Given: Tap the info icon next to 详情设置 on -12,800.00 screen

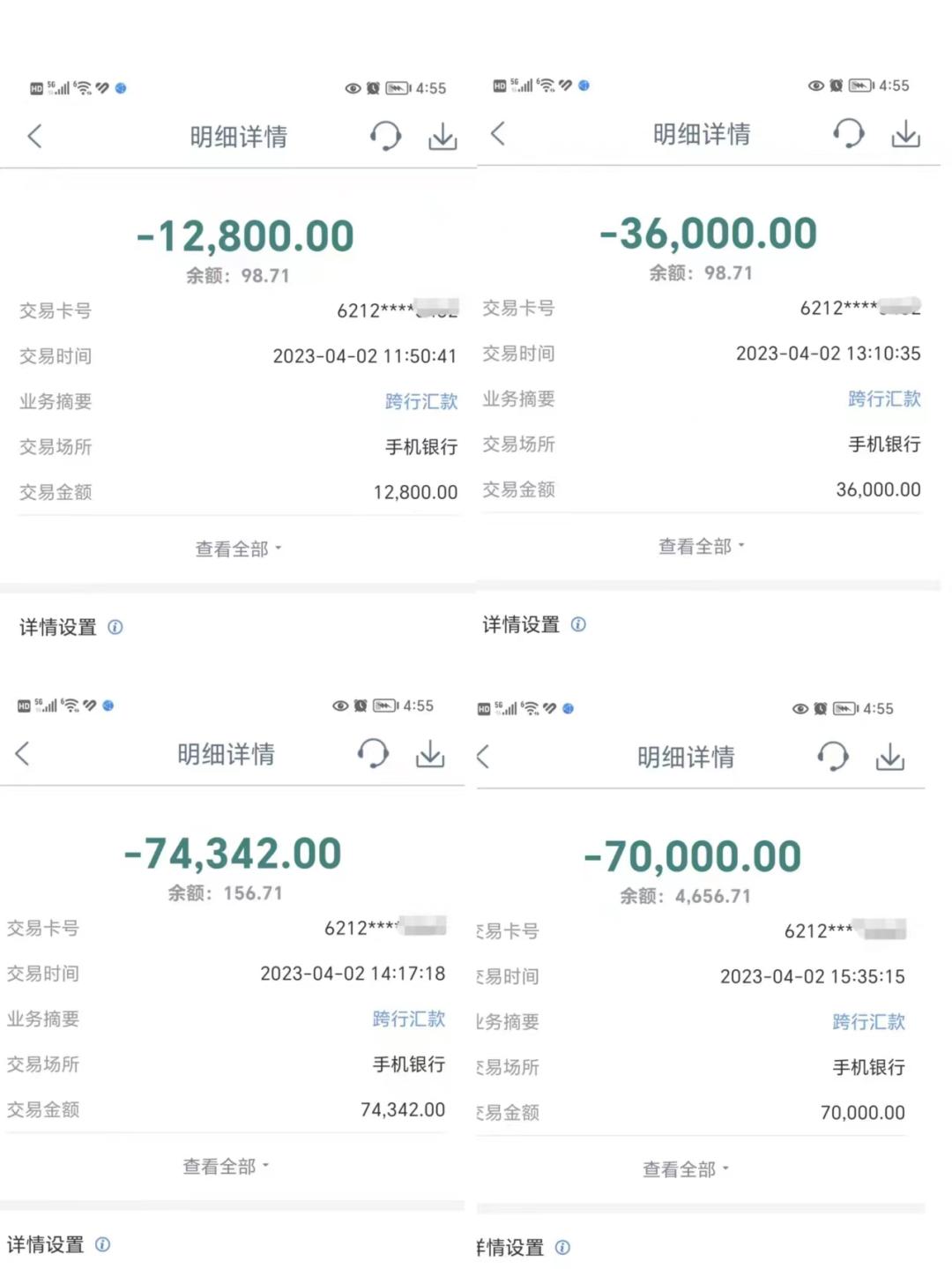Looking at the screenshot, I should click(115, 627).
